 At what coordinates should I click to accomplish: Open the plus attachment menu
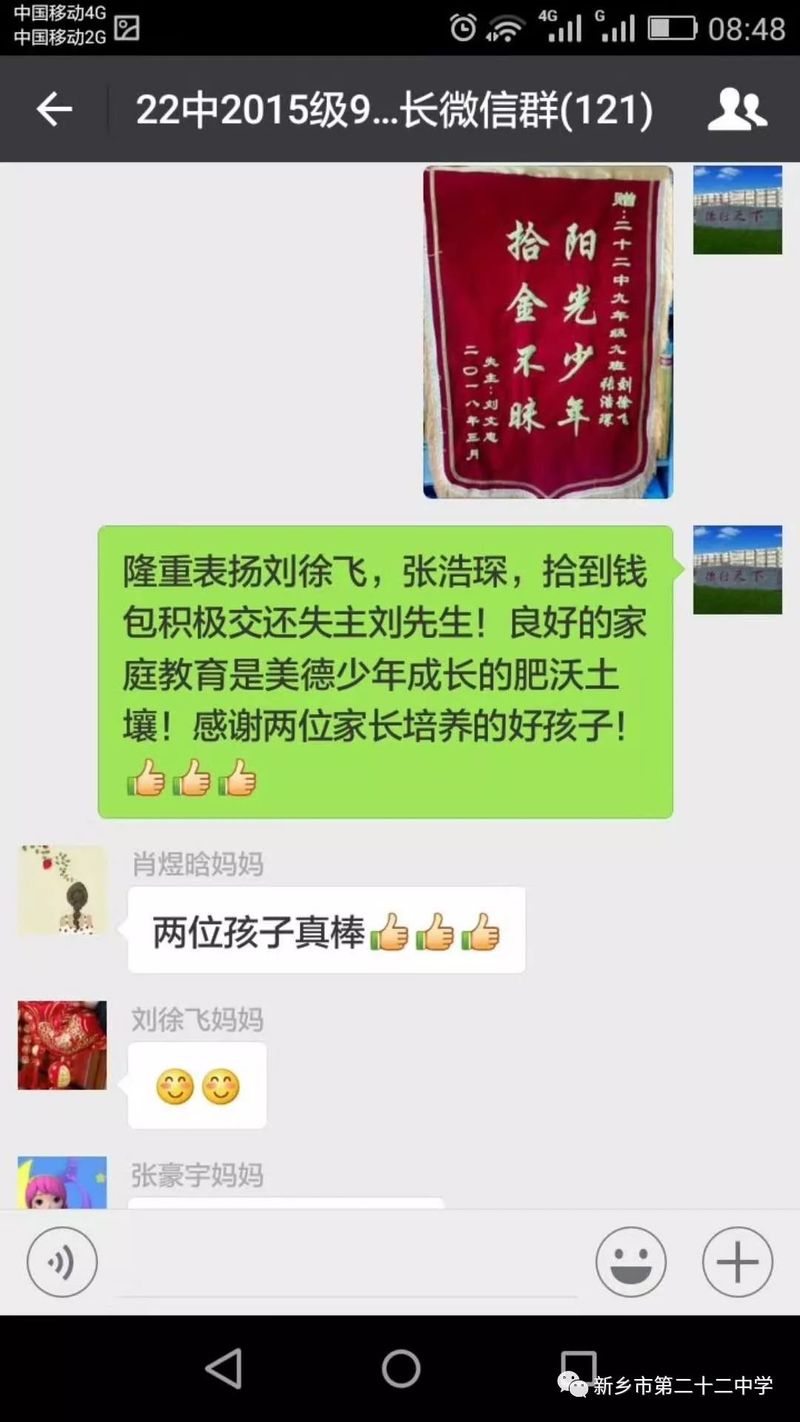(x=737, y=1262)
